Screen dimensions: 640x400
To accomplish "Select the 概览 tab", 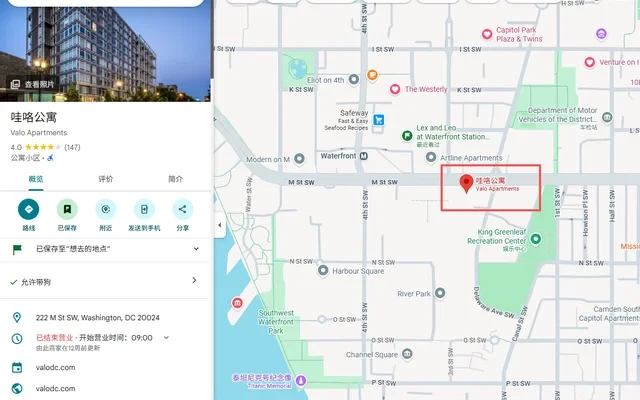I will [x=35, y=179].
